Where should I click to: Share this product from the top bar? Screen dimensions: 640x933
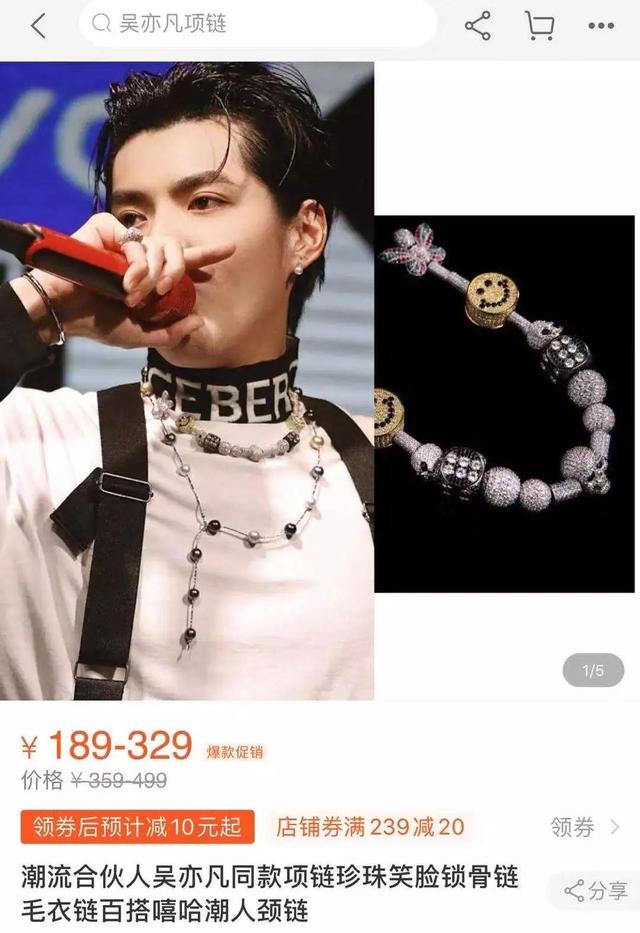pos(477,26)
